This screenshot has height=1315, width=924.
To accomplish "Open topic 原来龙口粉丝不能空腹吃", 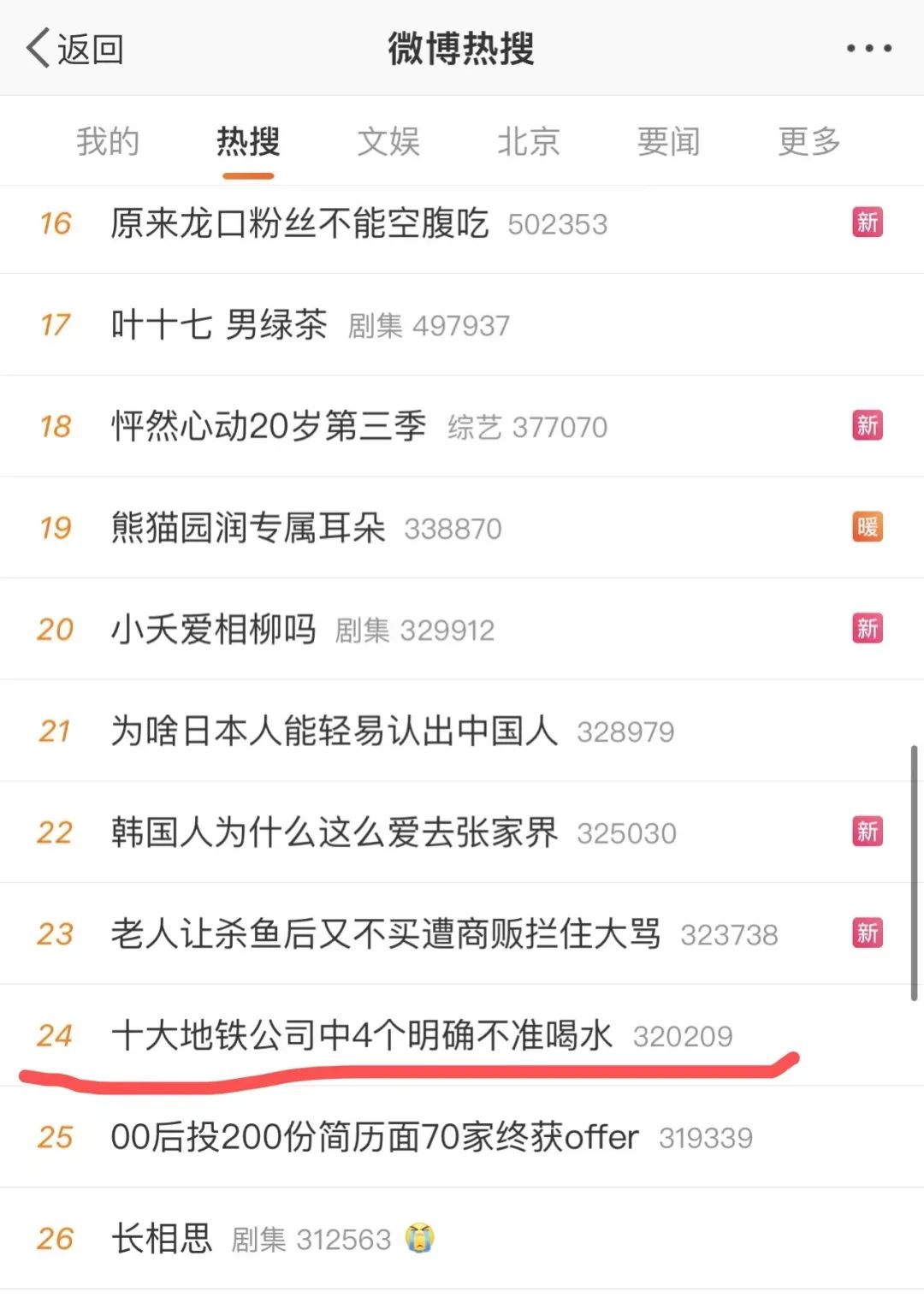I will 299,224.
